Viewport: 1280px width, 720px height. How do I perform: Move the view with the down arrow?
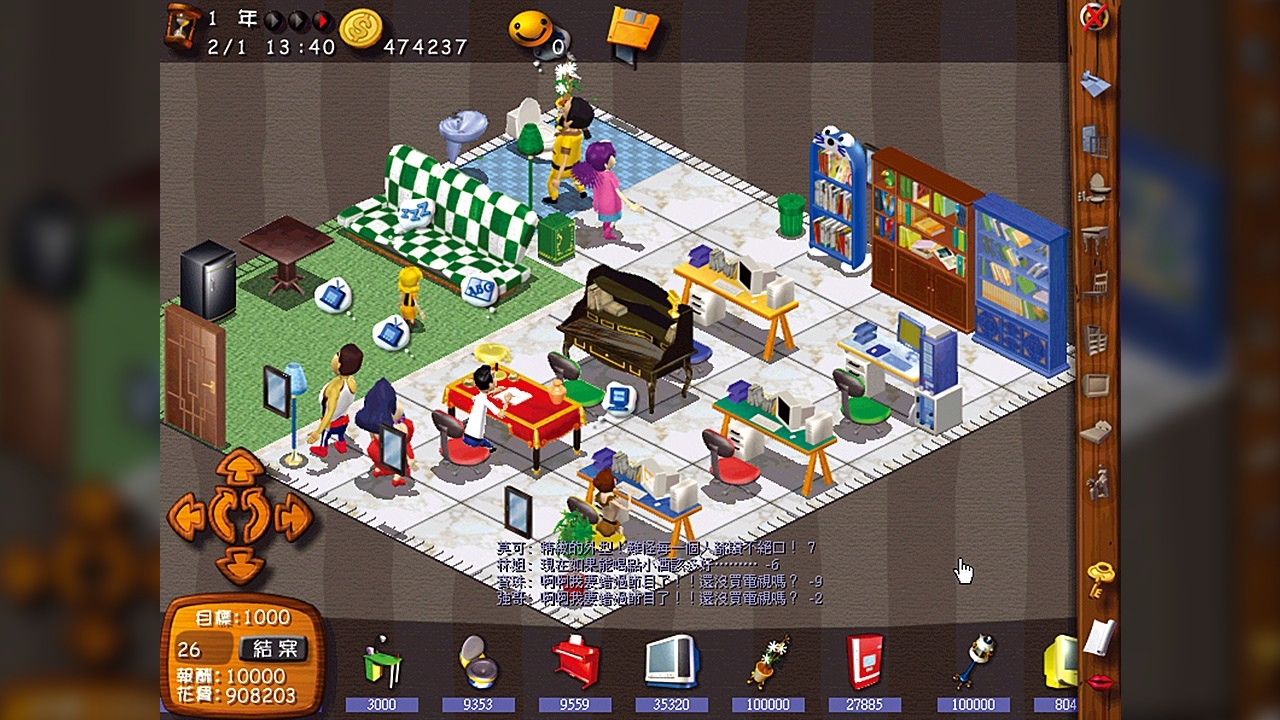[x=239, y=564]
